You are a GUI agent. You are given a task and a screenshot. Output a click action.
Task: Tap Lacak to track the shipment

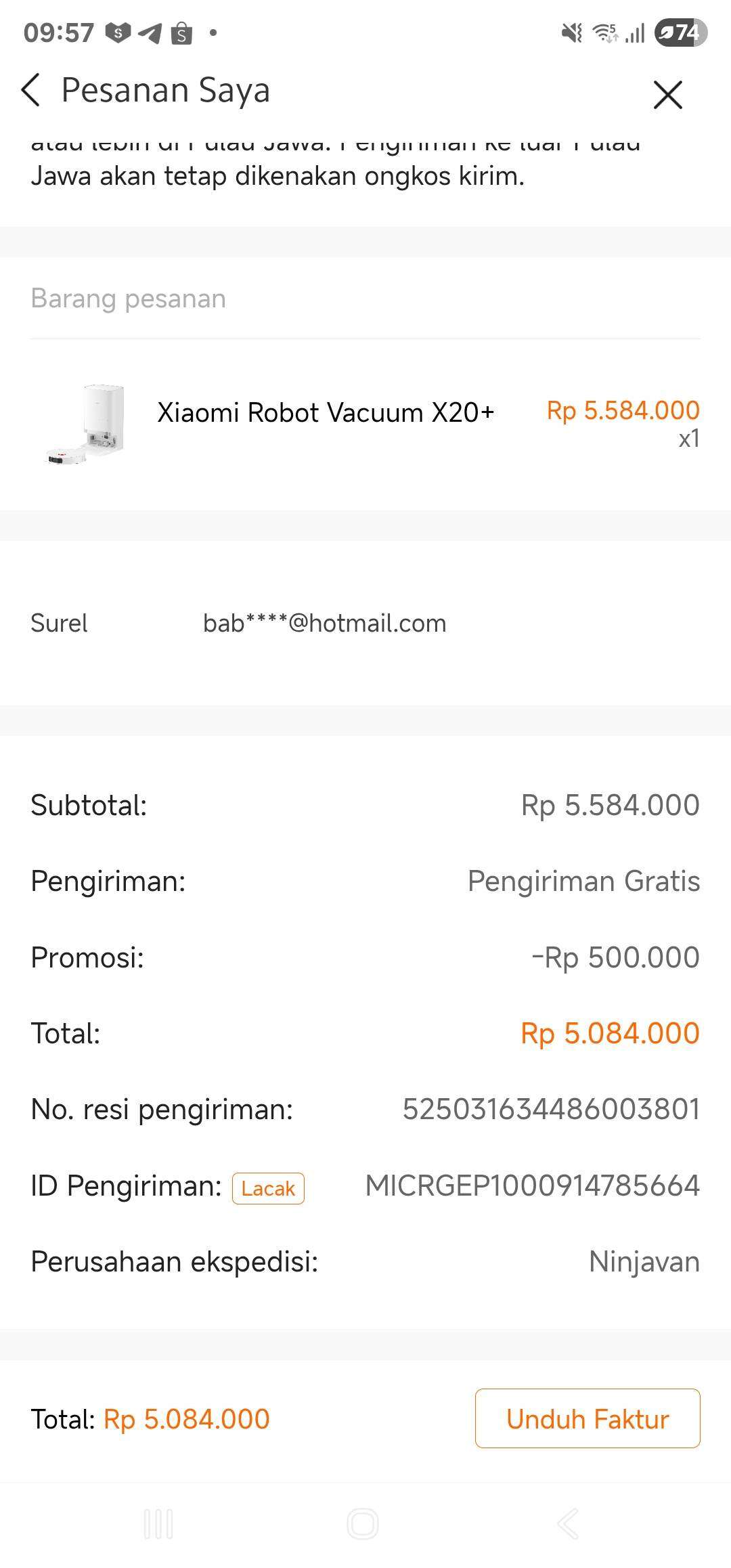coord(268,1188)
